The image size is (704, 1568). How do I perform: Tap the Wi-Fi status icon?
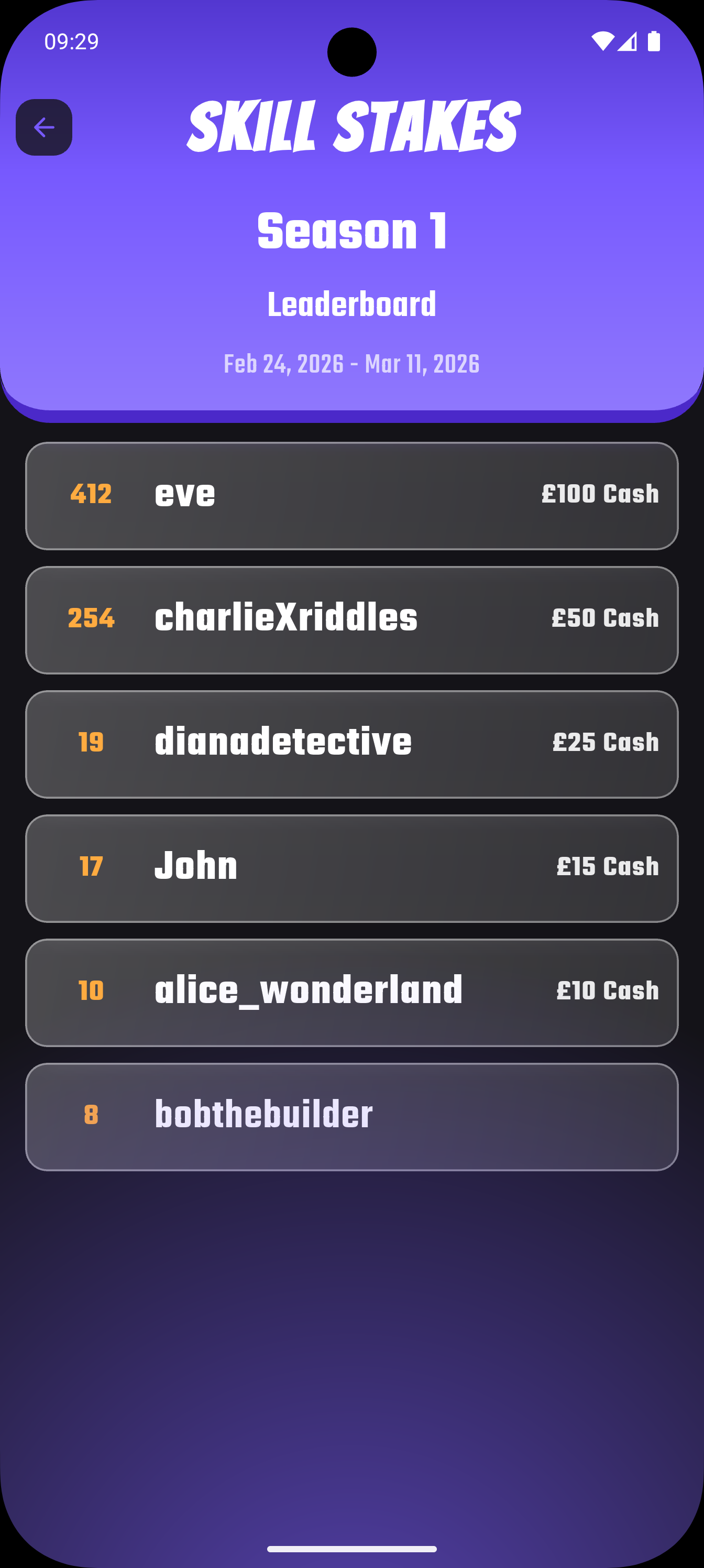(603, 41)
